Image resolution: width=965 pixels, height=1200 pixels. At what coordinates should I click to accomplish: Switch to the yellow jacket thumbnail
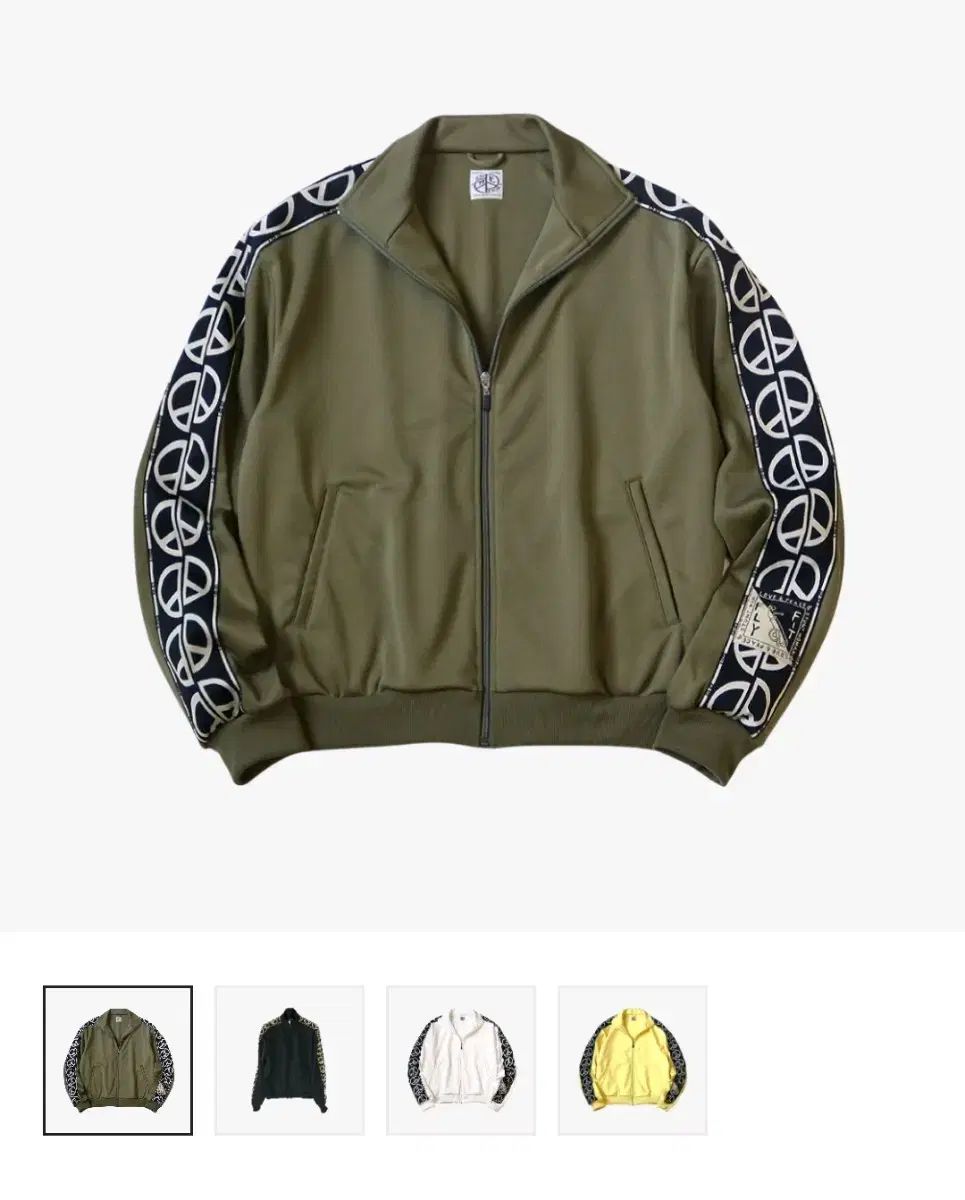coord(632,1060)
